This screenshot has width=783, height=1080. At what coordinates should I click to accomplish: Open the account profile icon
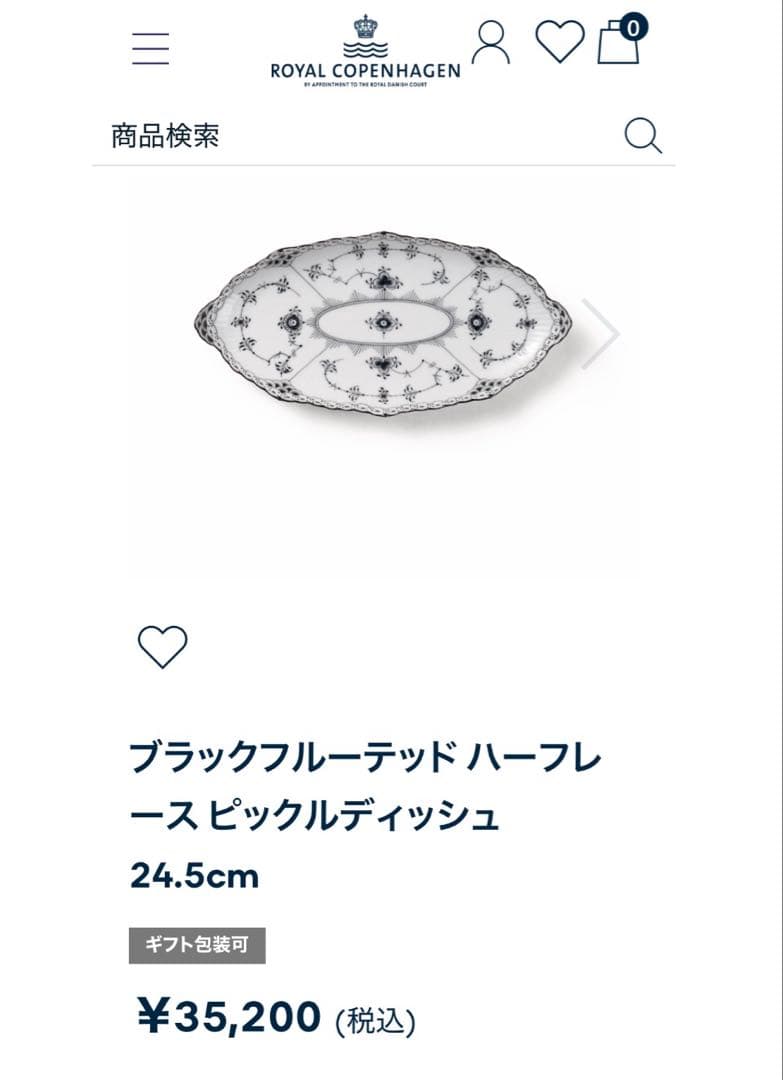point(489,42)
